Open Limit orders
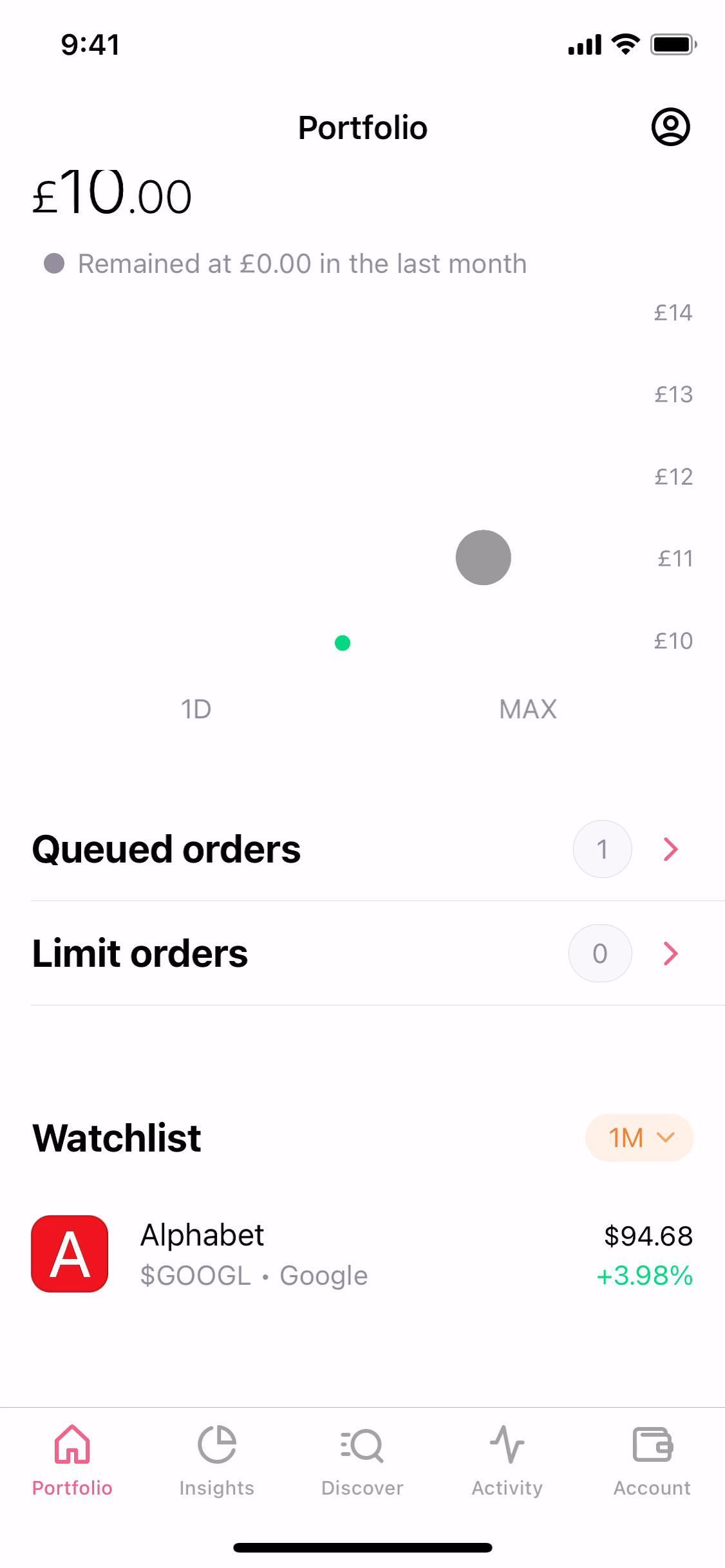The height and width of the screenshot is (1568, 725). pyautogui.click(x=362, y=953)
